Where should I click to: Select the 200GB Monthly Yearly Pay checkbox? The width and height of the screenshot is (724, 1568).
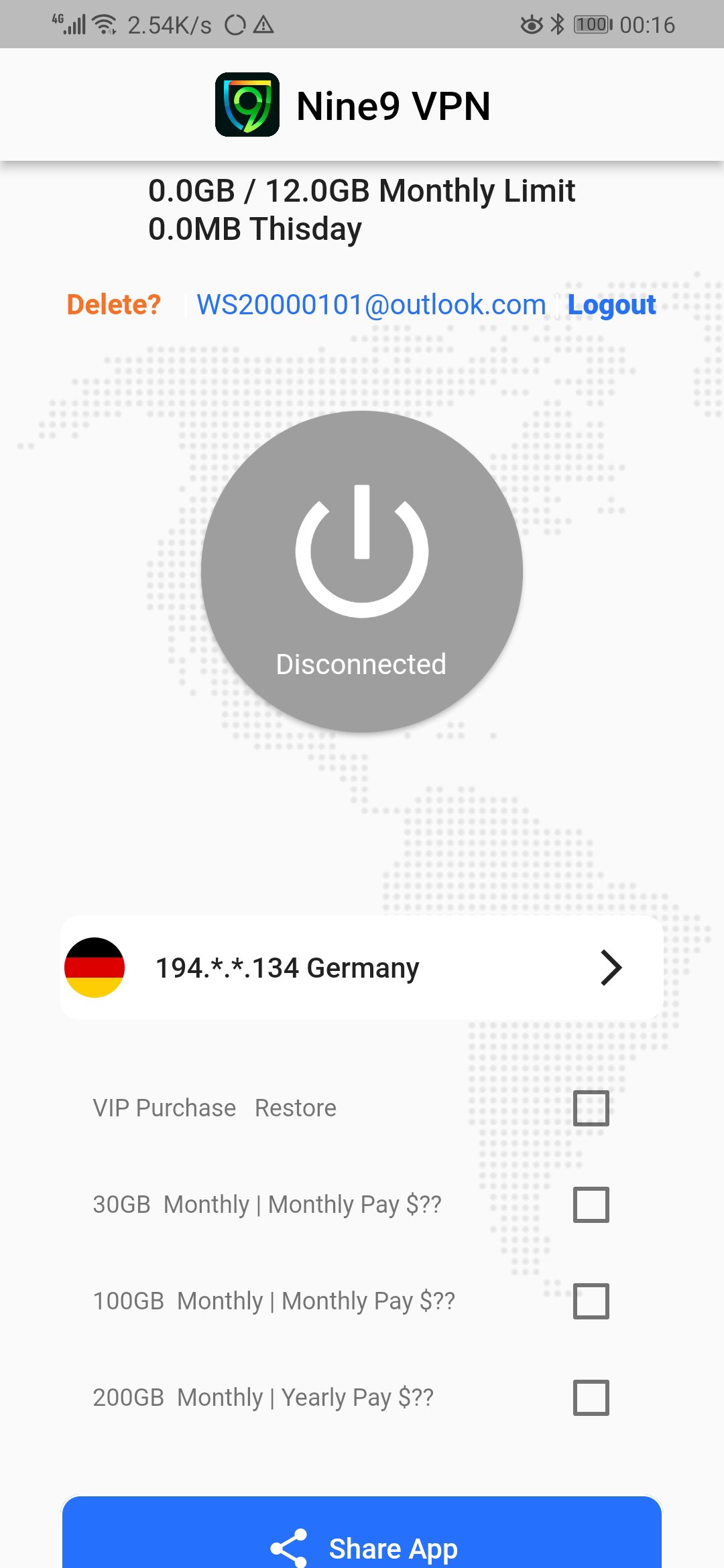pyautogui.click(x=591, y=1398)
